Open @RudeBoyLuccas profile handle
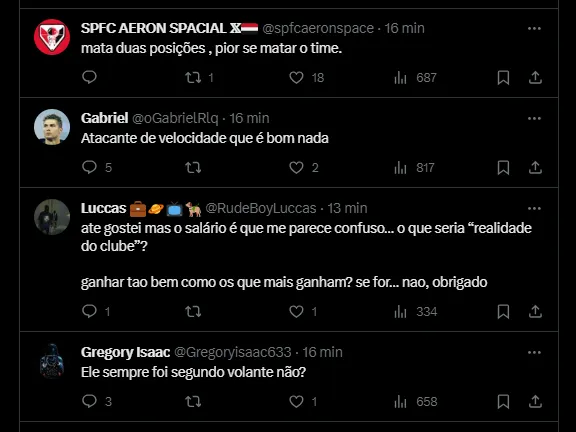The image size is (576, 432). click(260, 208)
